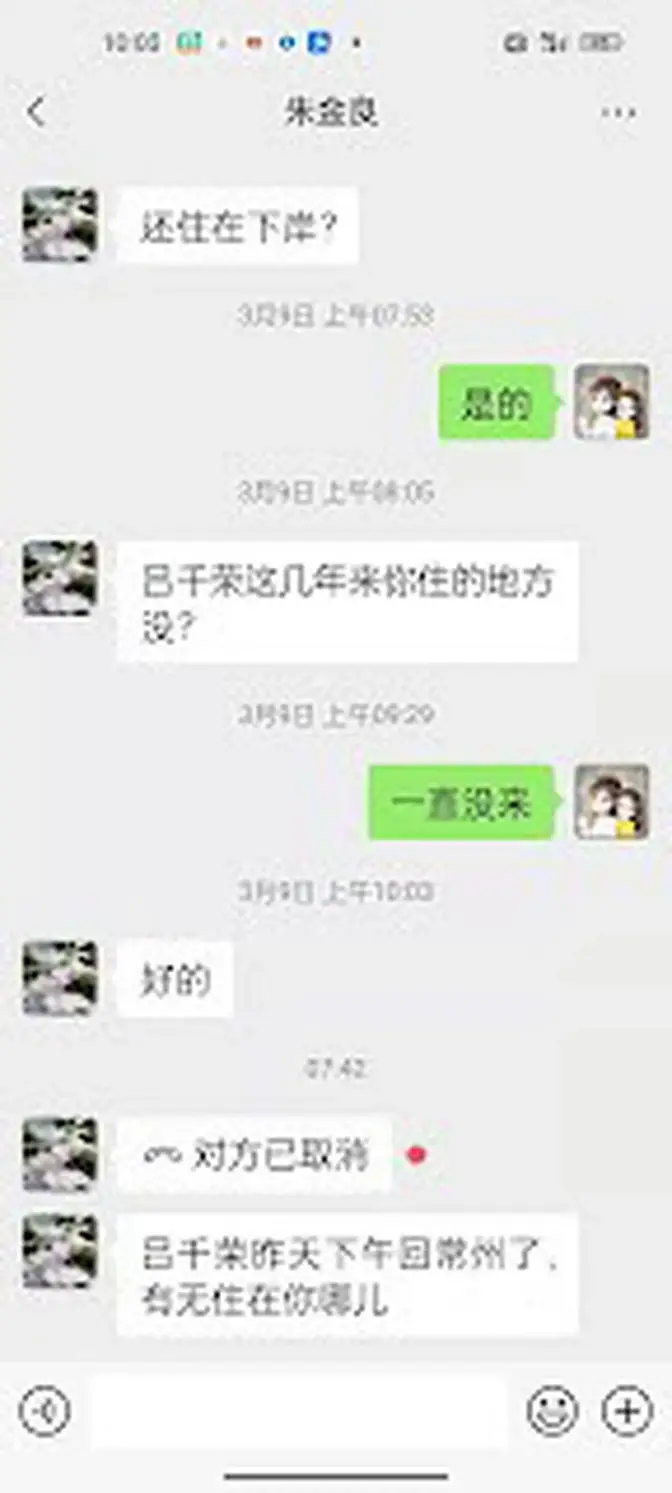Image resolution: width=672 pixels, height=1493 pixels.
Task: Tap the message text field
Action: (x=298, y=1411)
